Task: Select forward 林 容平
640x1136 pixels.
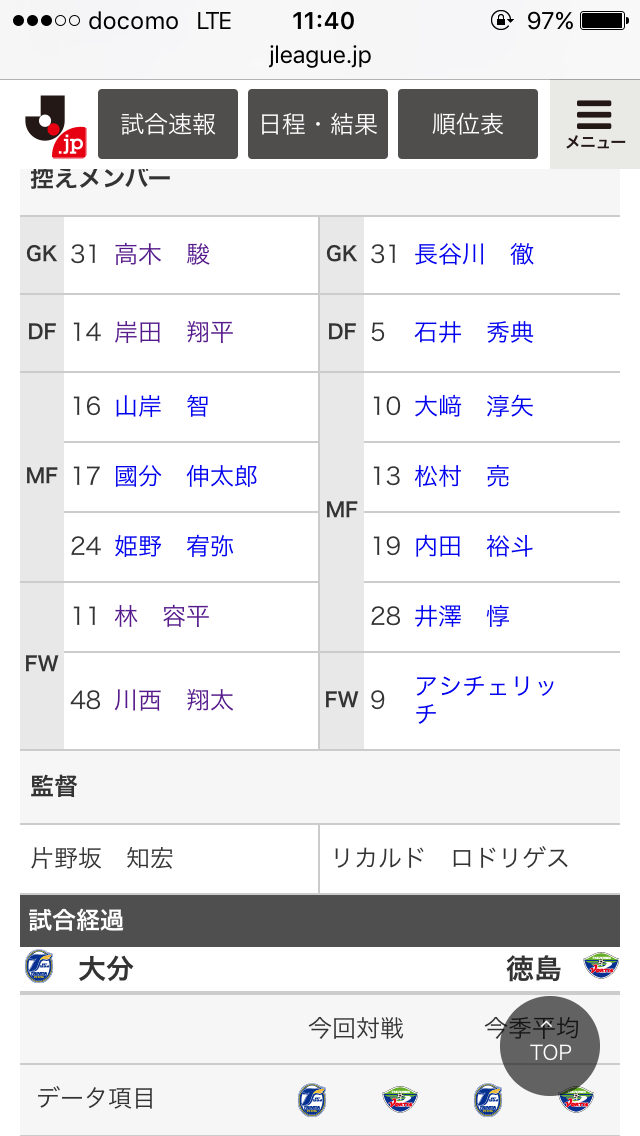Action: pyautogui.click(x=162, y=617)
